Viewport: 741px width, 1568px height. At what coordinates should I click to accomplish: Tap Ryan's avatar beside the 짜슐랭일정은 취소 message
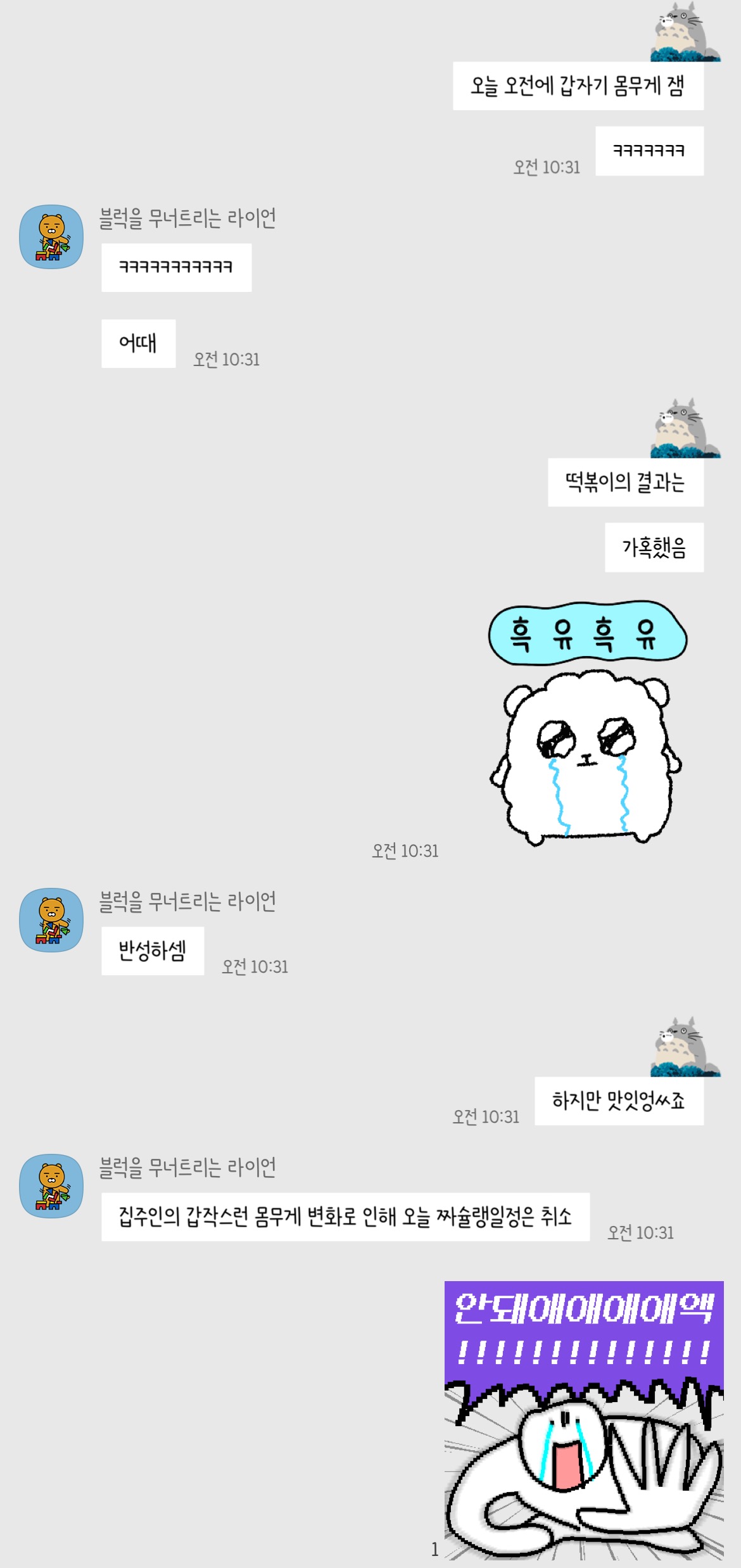[x=51, y=1185]
